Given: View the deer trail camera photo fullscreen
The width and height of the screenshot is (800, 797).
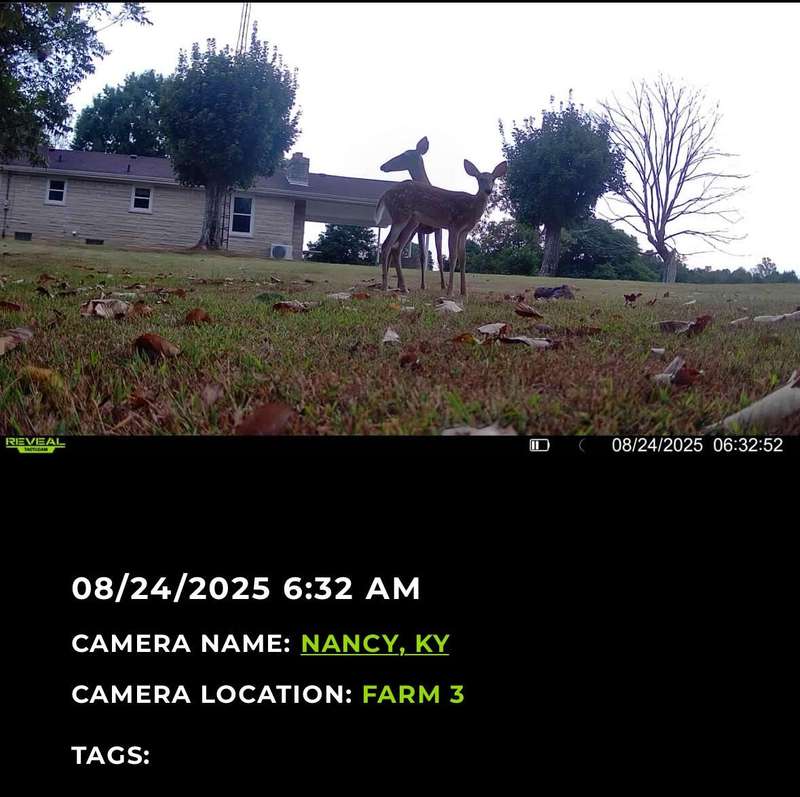Looking at the screenshot, I should (x=400, y=220).
